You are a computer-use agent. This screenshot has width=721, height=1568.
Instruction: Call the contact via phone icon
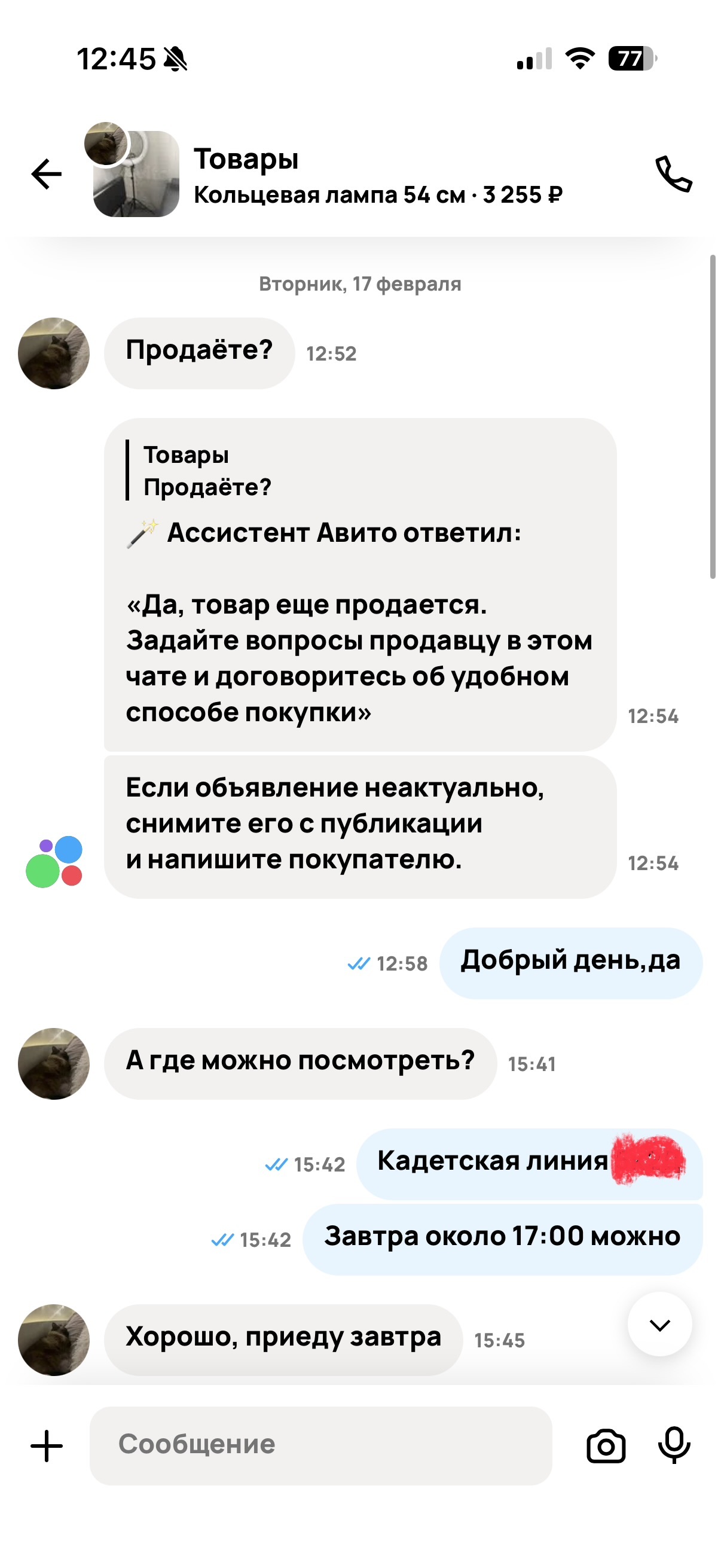pos(673,175)
